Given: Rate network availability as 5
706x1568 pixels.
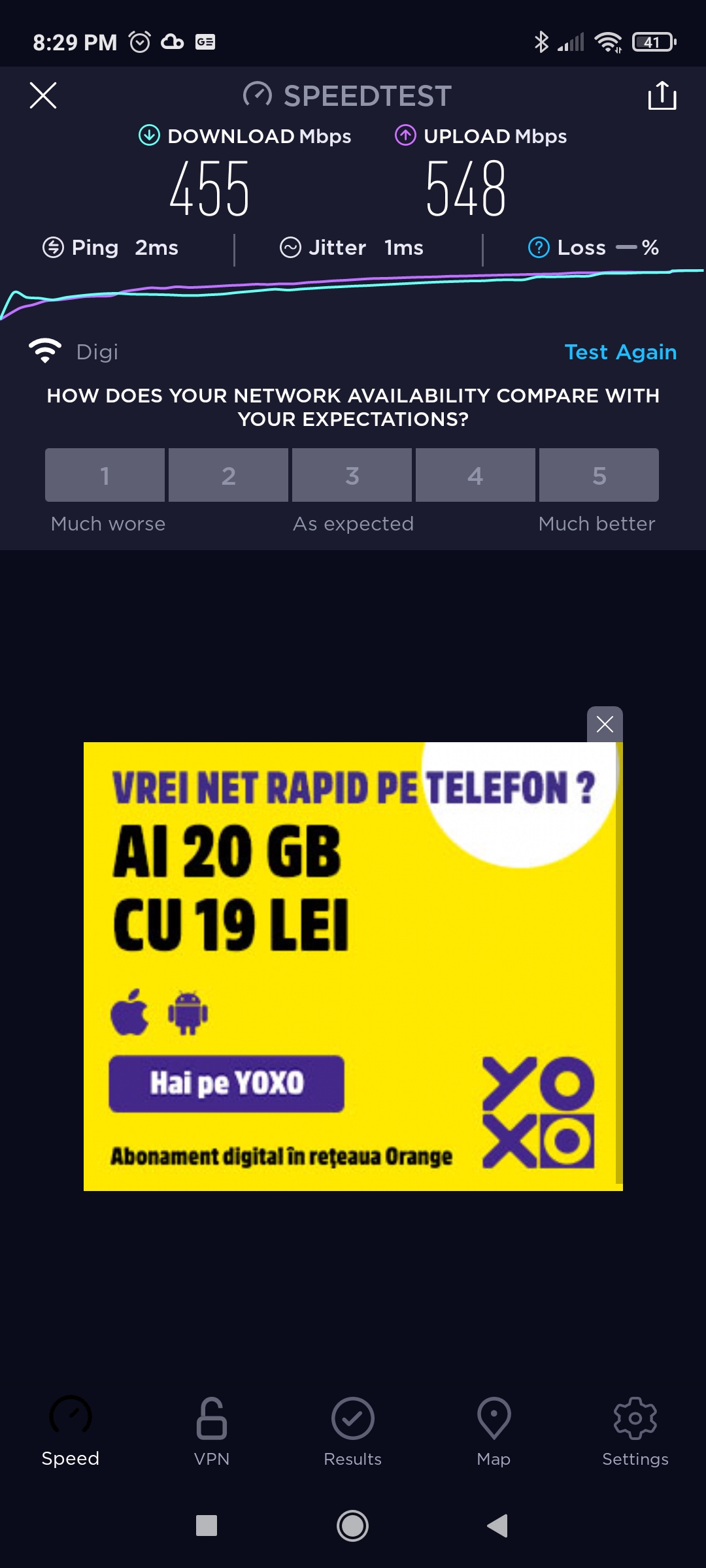Looking at the screenshot, I should 599,475.
